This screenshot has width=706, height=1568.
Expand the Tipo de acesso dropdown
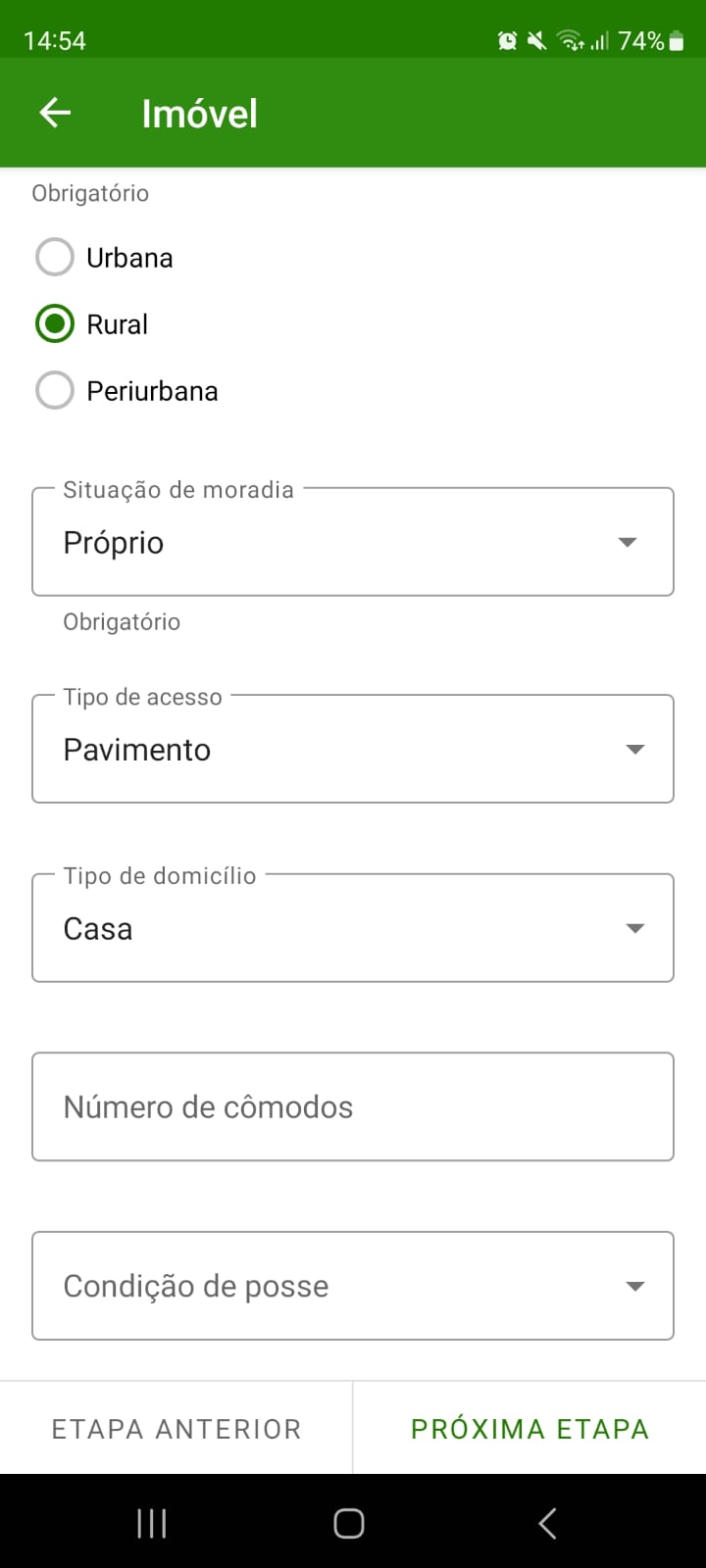click(x=353, y=749)
